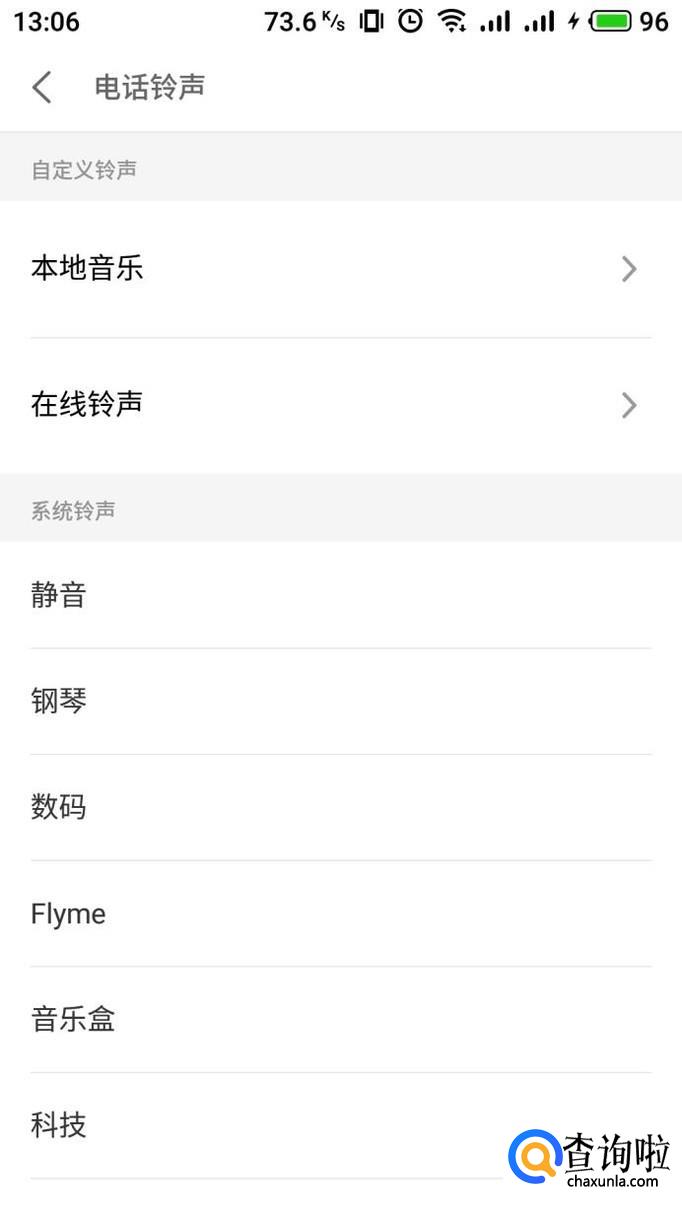Select the 静音 silent ringtone

pyautogui.click(x=340, y=596)
